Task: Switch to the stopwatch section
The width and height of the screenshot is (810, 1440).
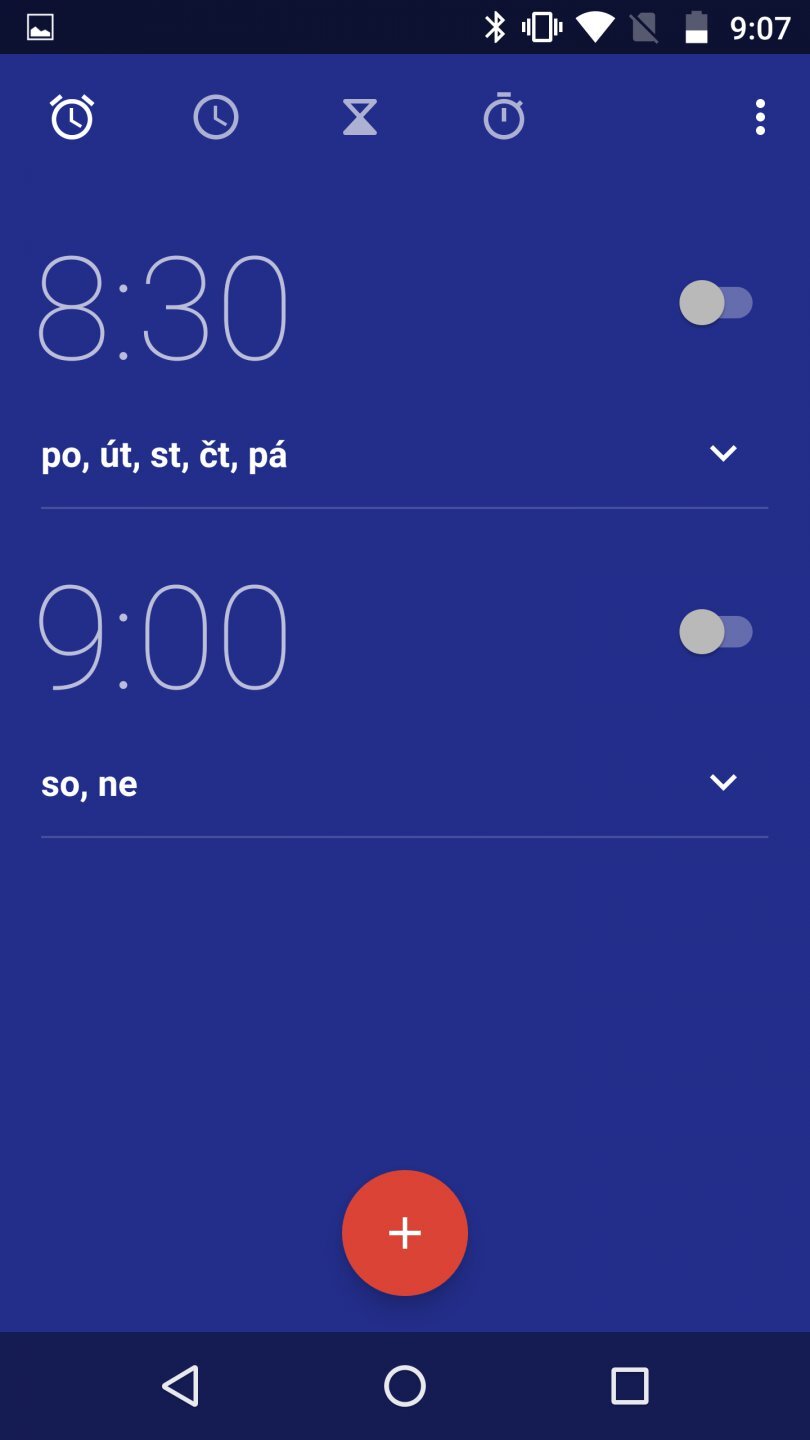Action: (504, 117)
